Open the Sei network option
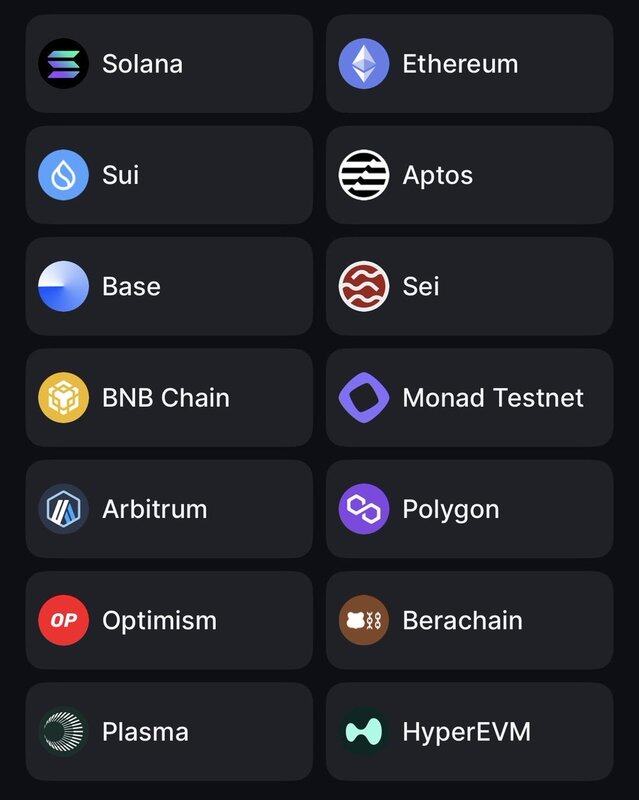Screen dimensions: 639x800 [469, 286]
